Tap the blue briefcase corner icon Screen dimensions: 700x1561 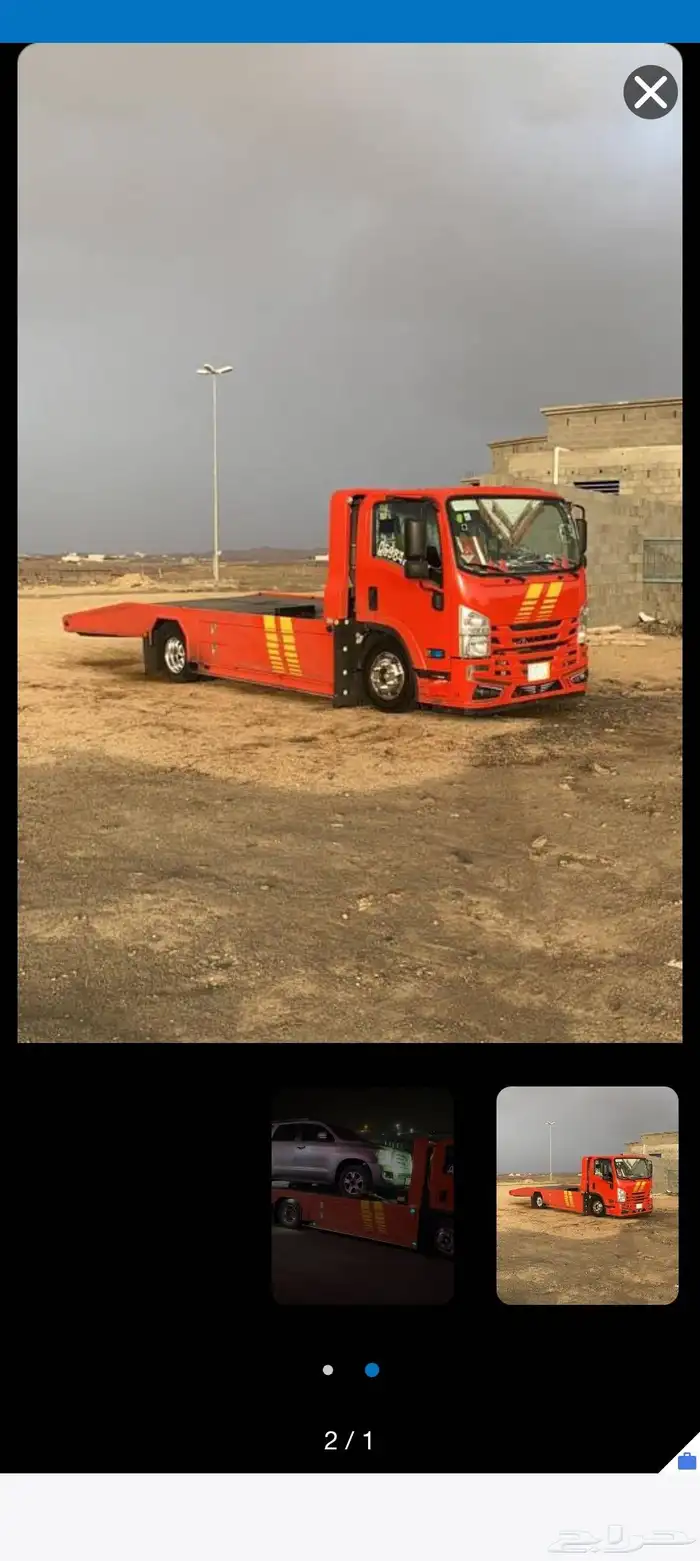coord(686,1461)
